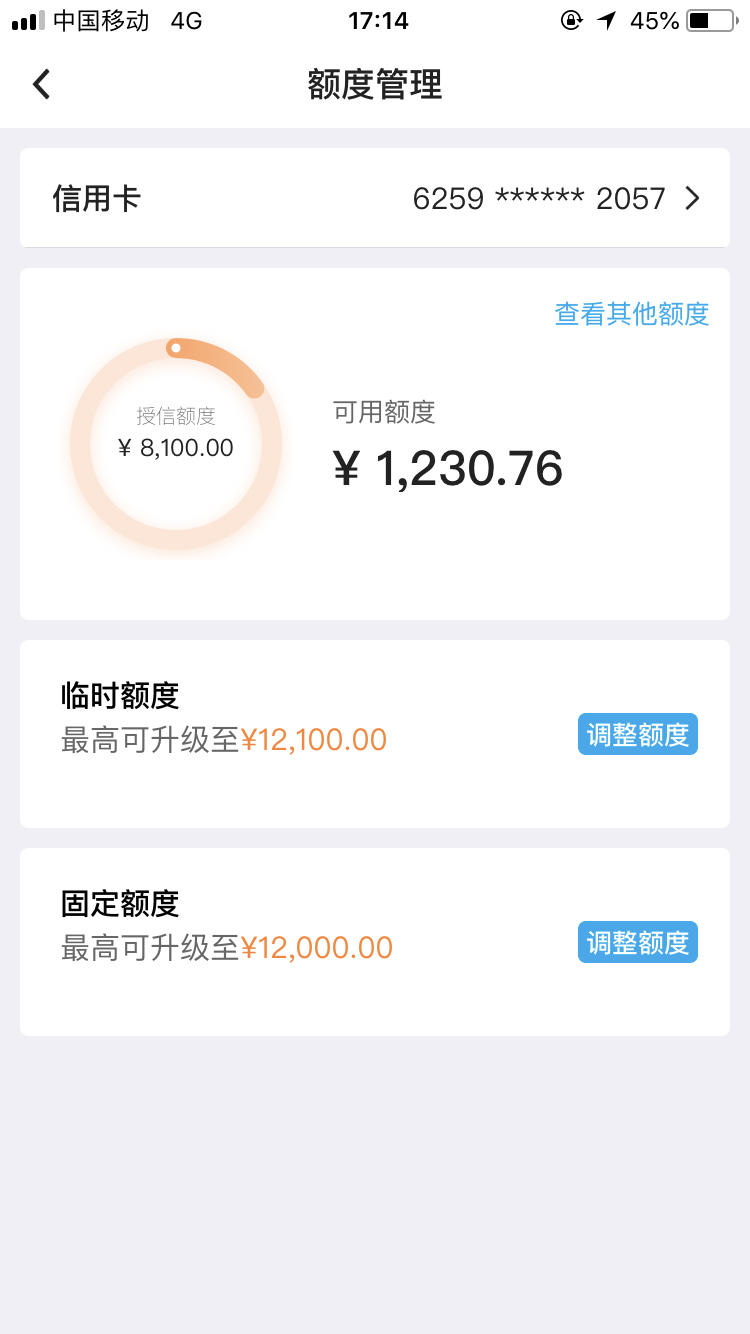Adjust the 临时额度 limit
Image resolution: width=750 pixels, height=1334 pixels.
click(638, 734)
